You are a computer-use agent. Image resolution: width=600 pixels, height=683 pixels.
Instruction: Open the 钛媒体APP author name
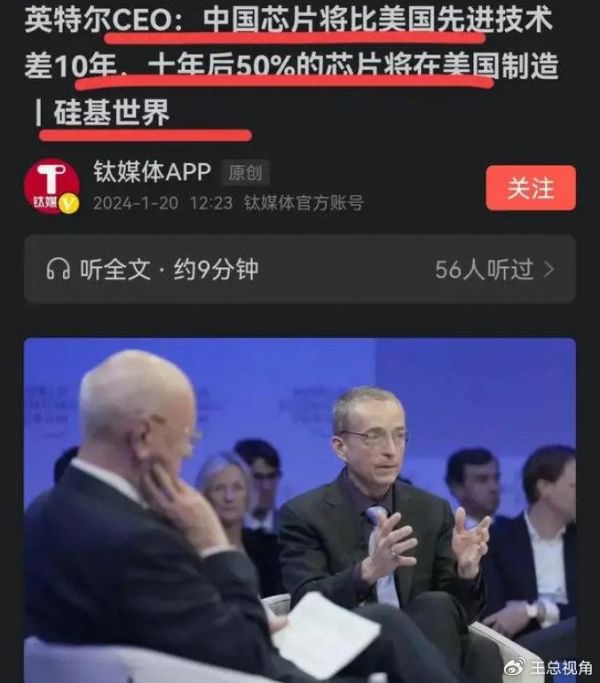[x=152, y=172]
